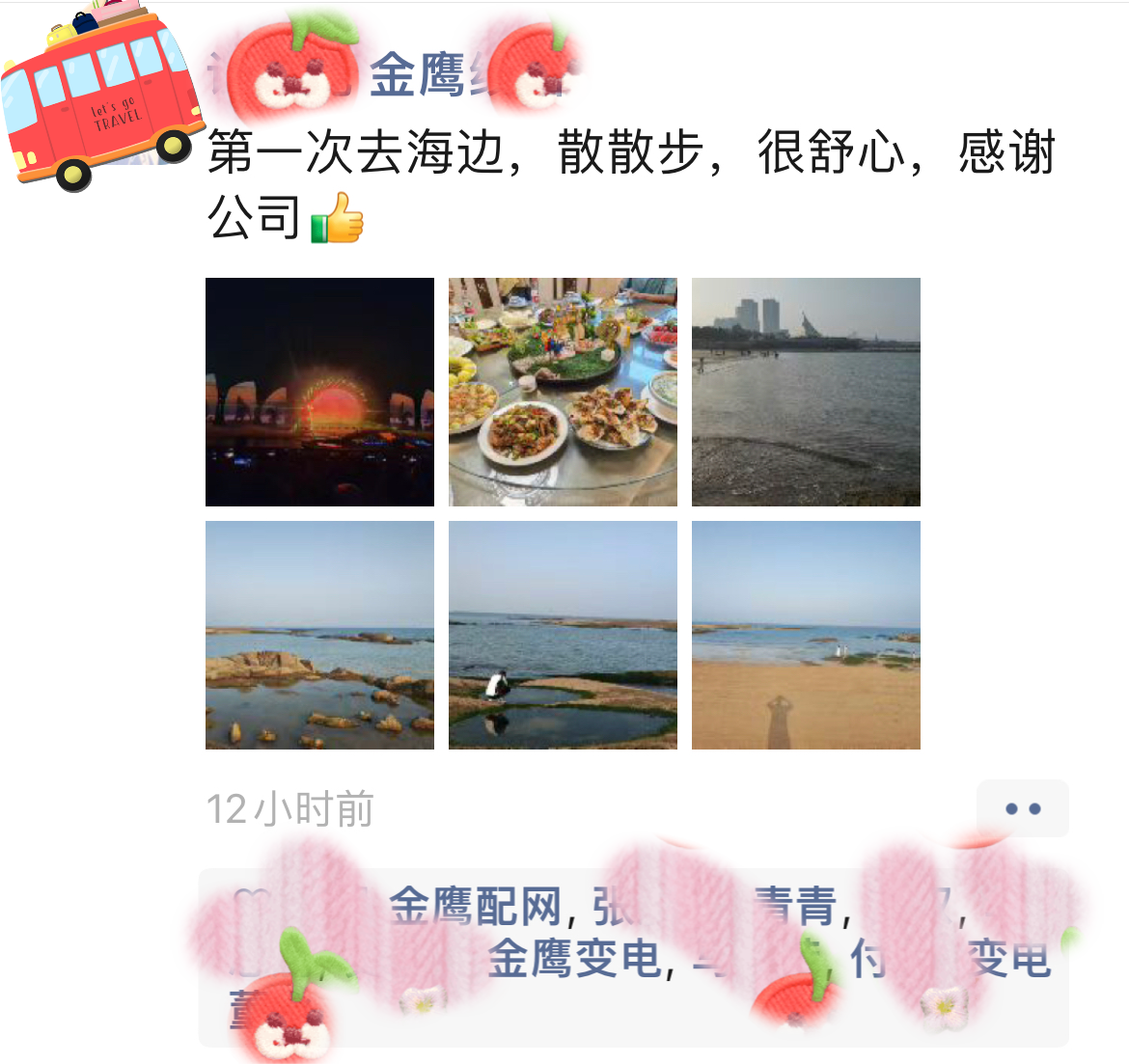Image resolution: width=1129 pixels, height=1064 pixels.
Task: Open 金鹰配网's profile from the likes
Action: 475,907
